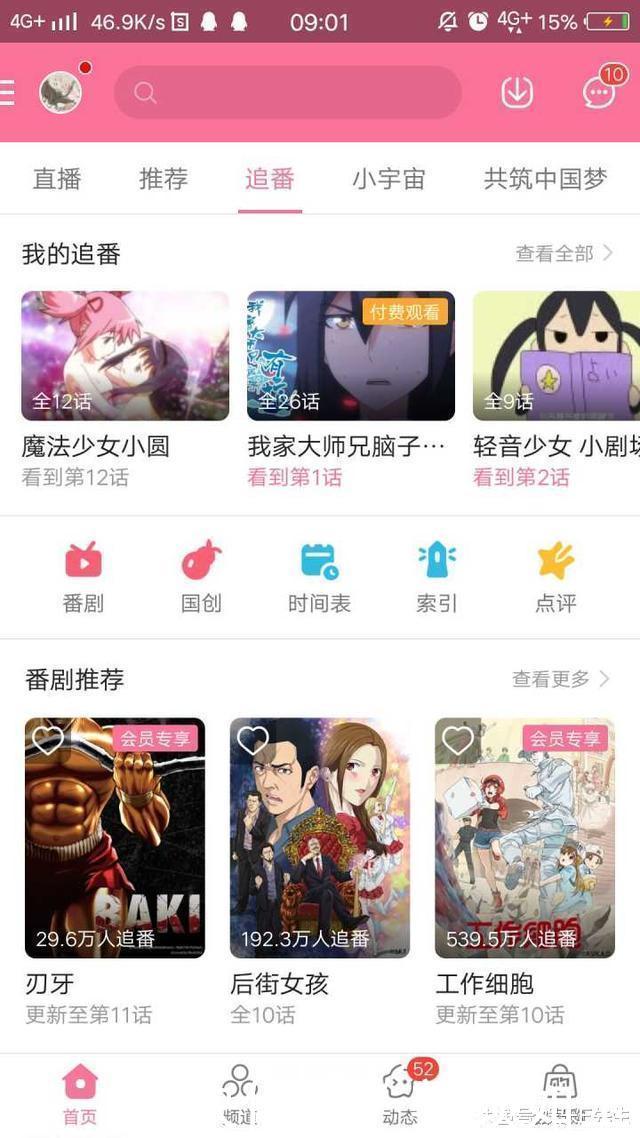The width and height of the screenshot is (640, 1138).
Task: Go to the 共筑中国梦 tab
Action: [x=545, y=179]
